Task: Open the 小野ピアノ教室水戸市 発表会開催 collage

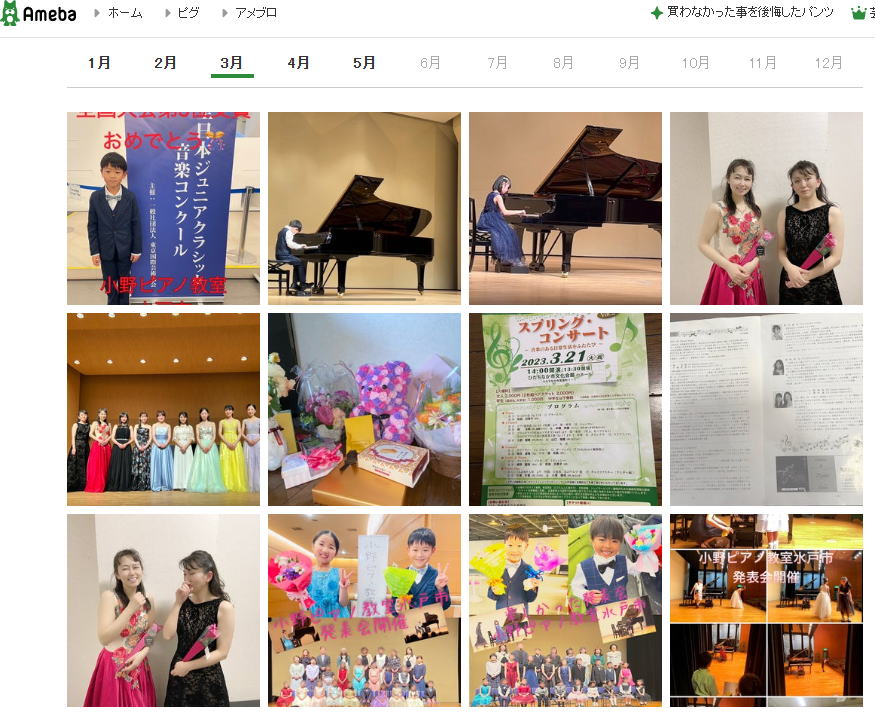Action: (x=766, y=610)
